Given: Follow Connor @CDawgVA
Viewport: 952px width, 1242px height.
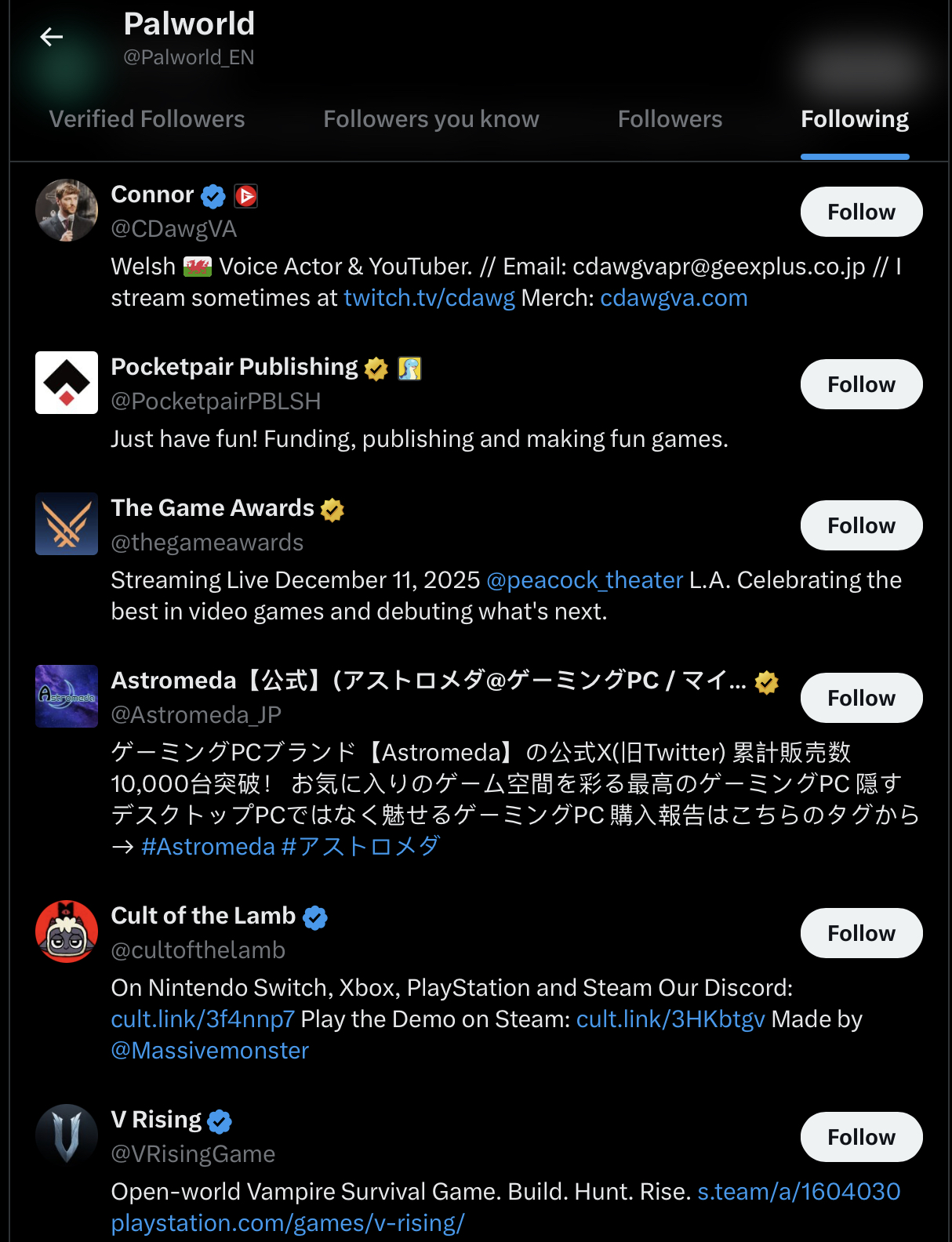Looking at the screenshot, I should pos(860,212).
